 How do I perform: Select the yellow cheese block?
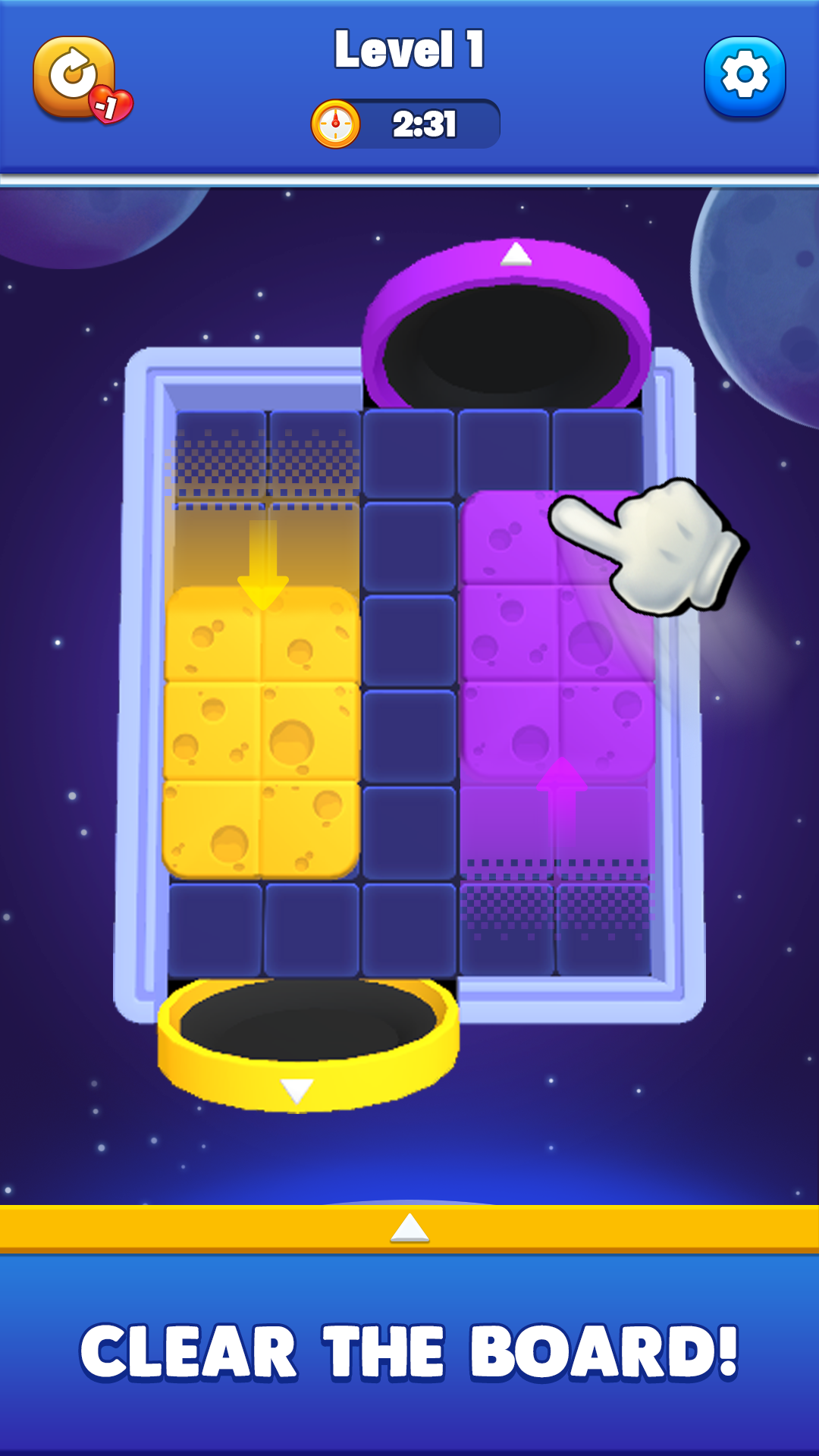click(262, 733)
